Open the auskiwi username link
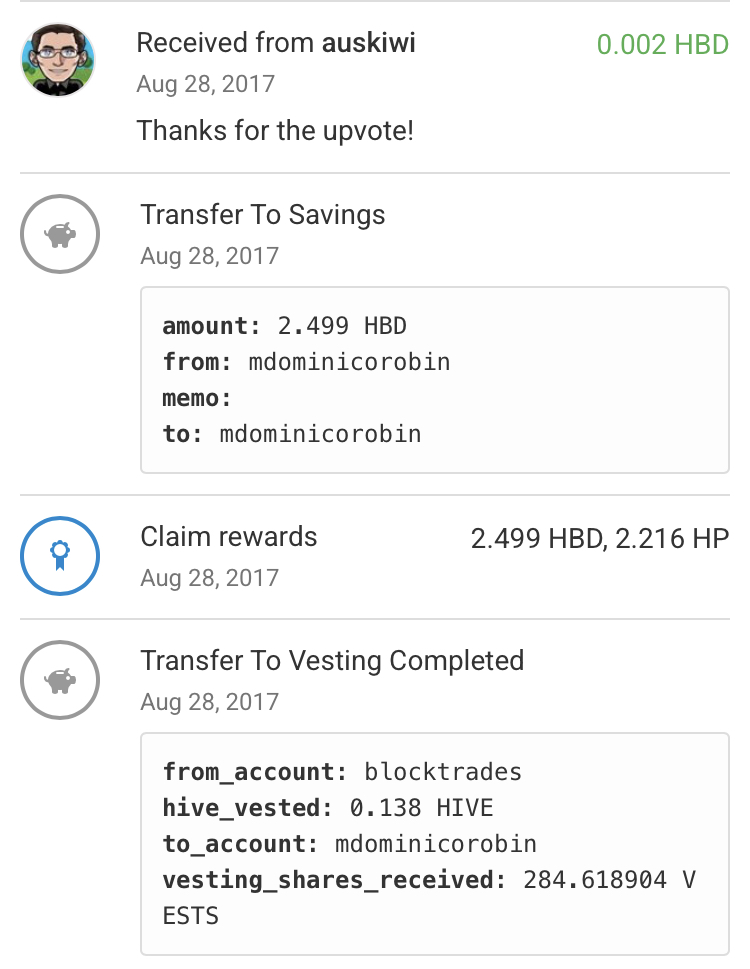The width and height of the screenshot is (750, 969). pyautogui.click(x=368, y=43)
